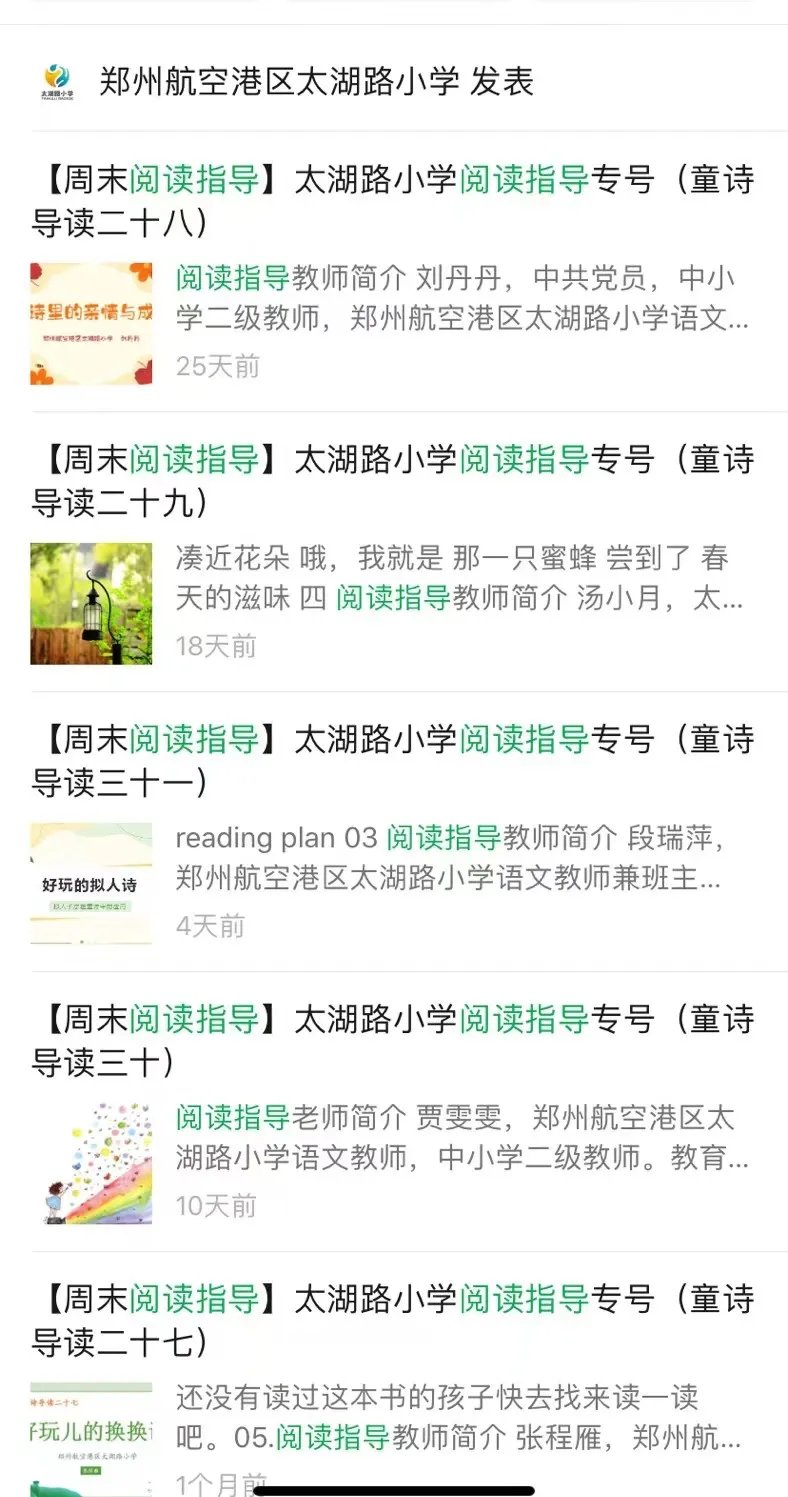The image size is (788, 1497).
Task: Open the article 童诗导读三十
Action: click(x=392, y=1041)
